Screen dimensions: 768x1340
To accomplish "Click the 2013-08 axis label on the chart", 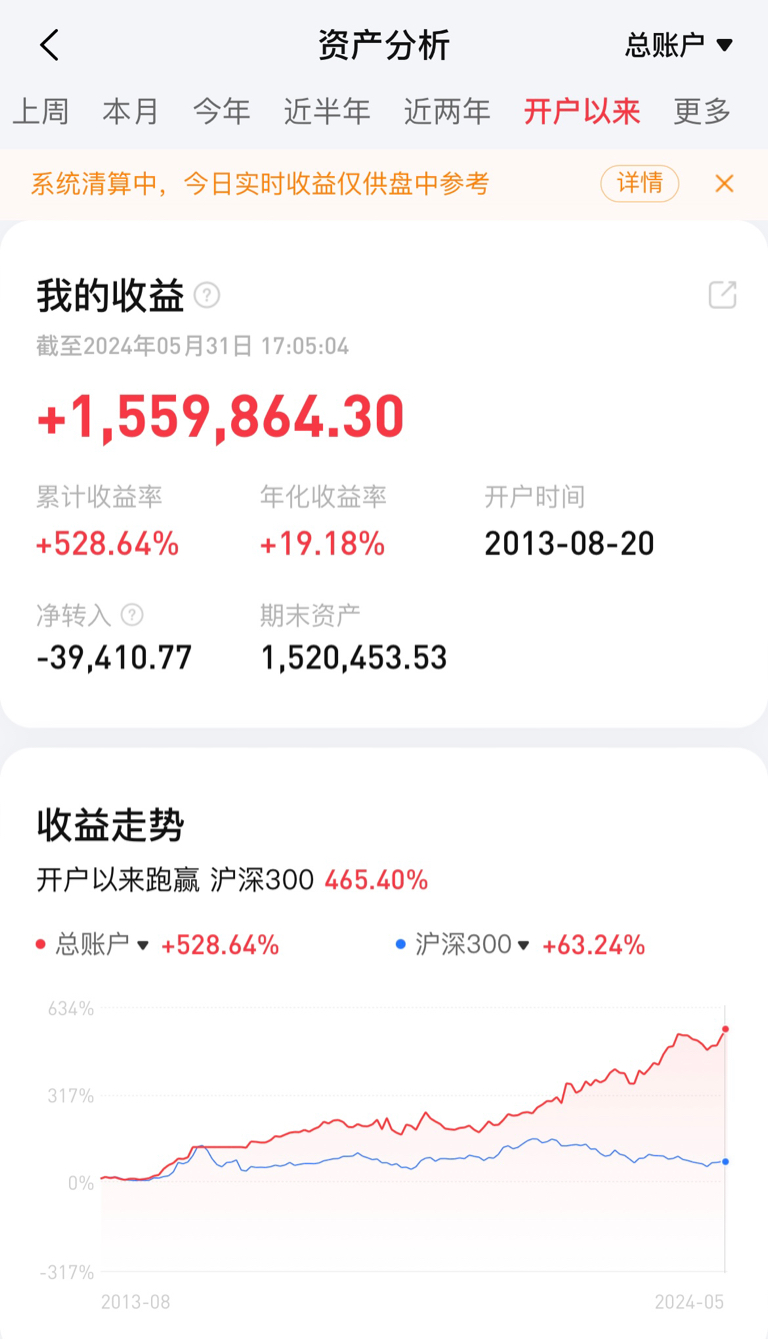I will 138,1302.
